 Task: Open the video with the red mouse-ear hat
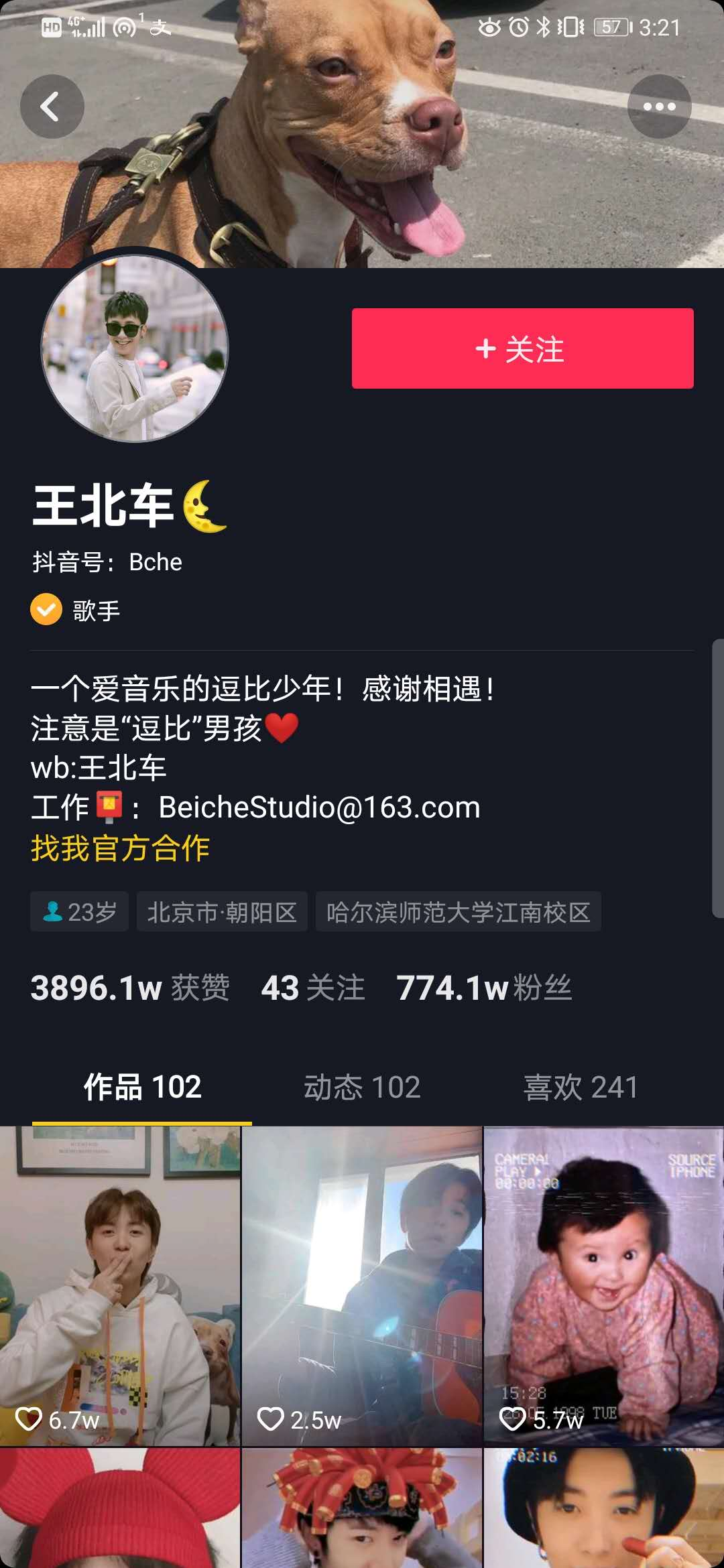(x=120, y=1509)
